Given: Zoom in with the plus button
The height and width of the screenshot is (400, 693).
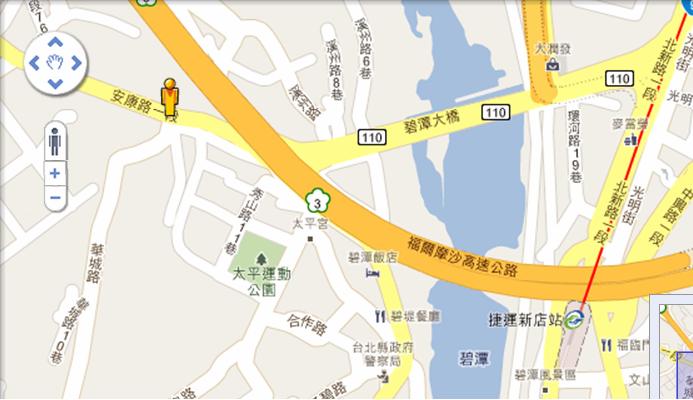Looking at the screenshot, I should click(x=55, y=173).
